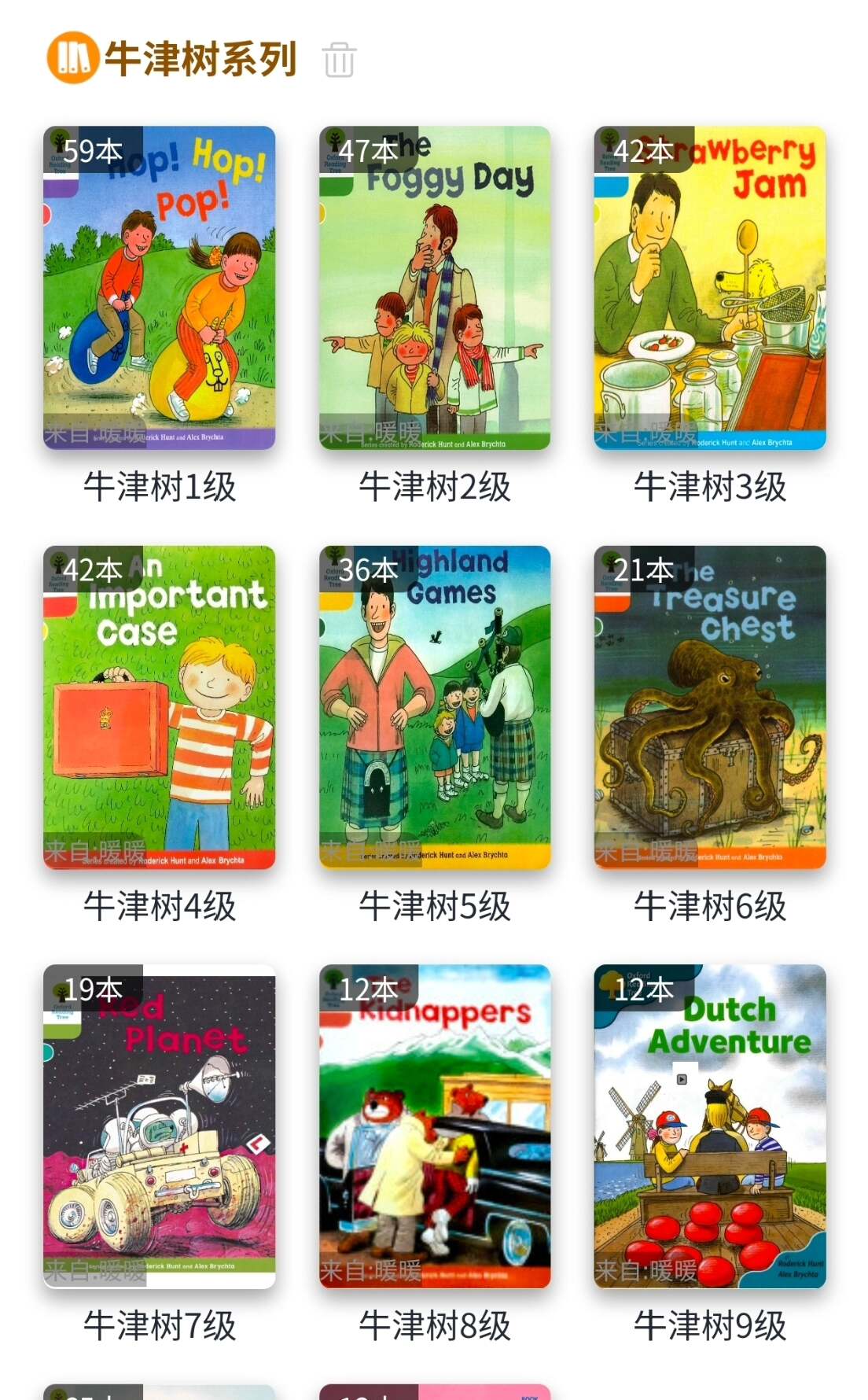
Task: Open the 牛津树1级 book collection
Action: 160,288
